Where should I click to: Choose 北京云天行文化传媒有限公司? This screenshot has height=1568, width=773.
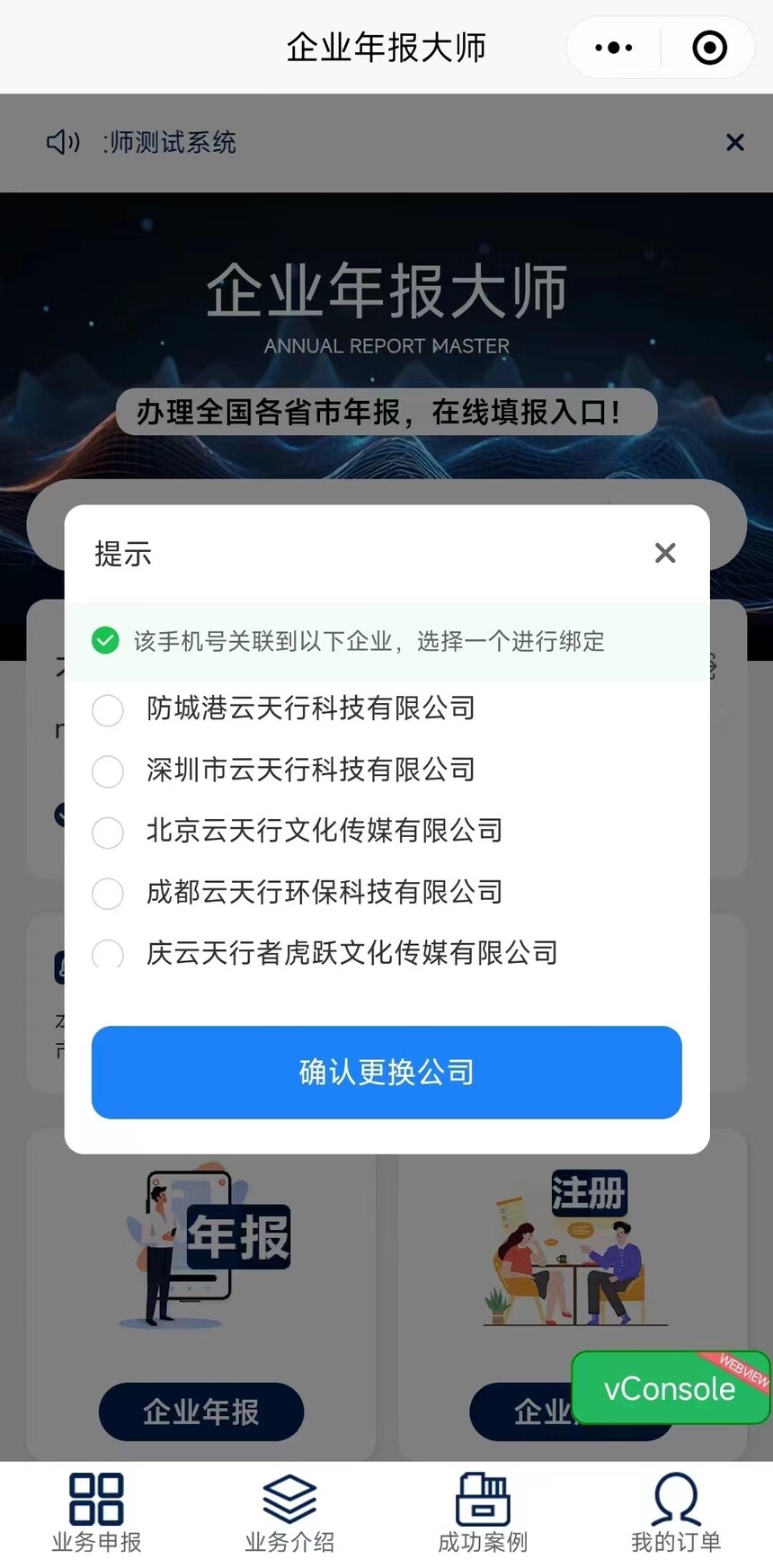click(108, 832)
